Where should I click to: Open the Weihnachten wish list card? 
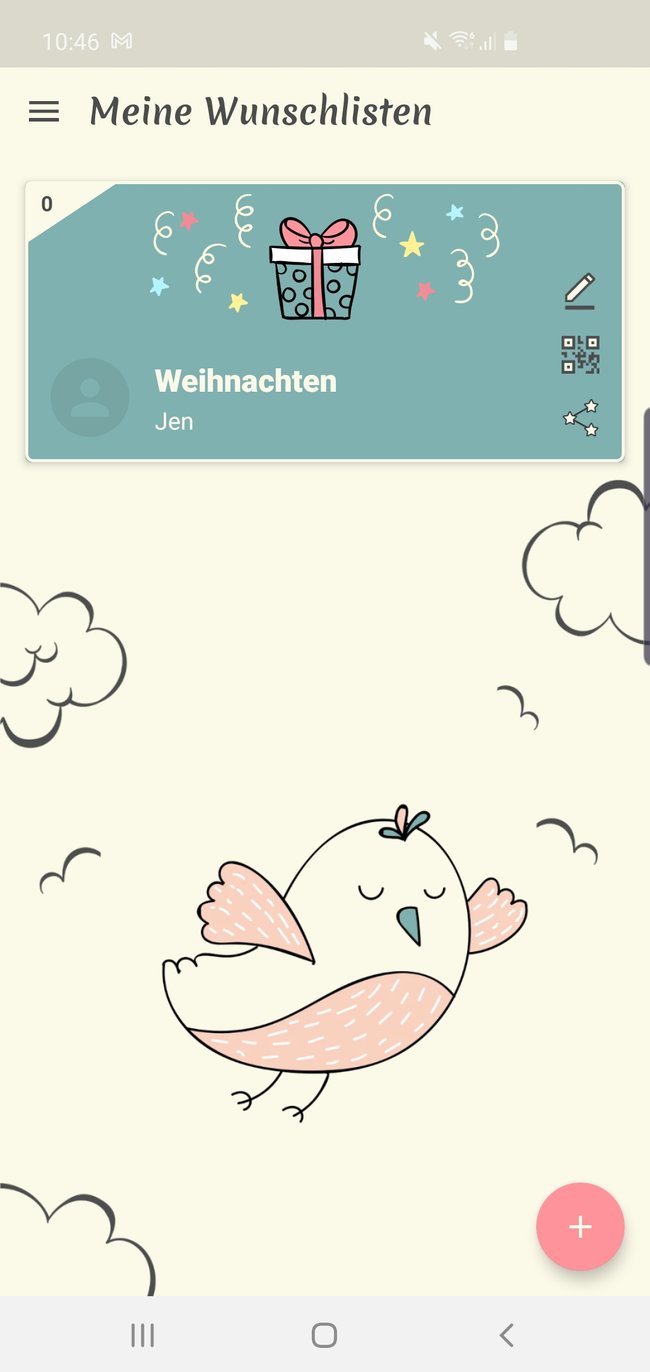300,380
